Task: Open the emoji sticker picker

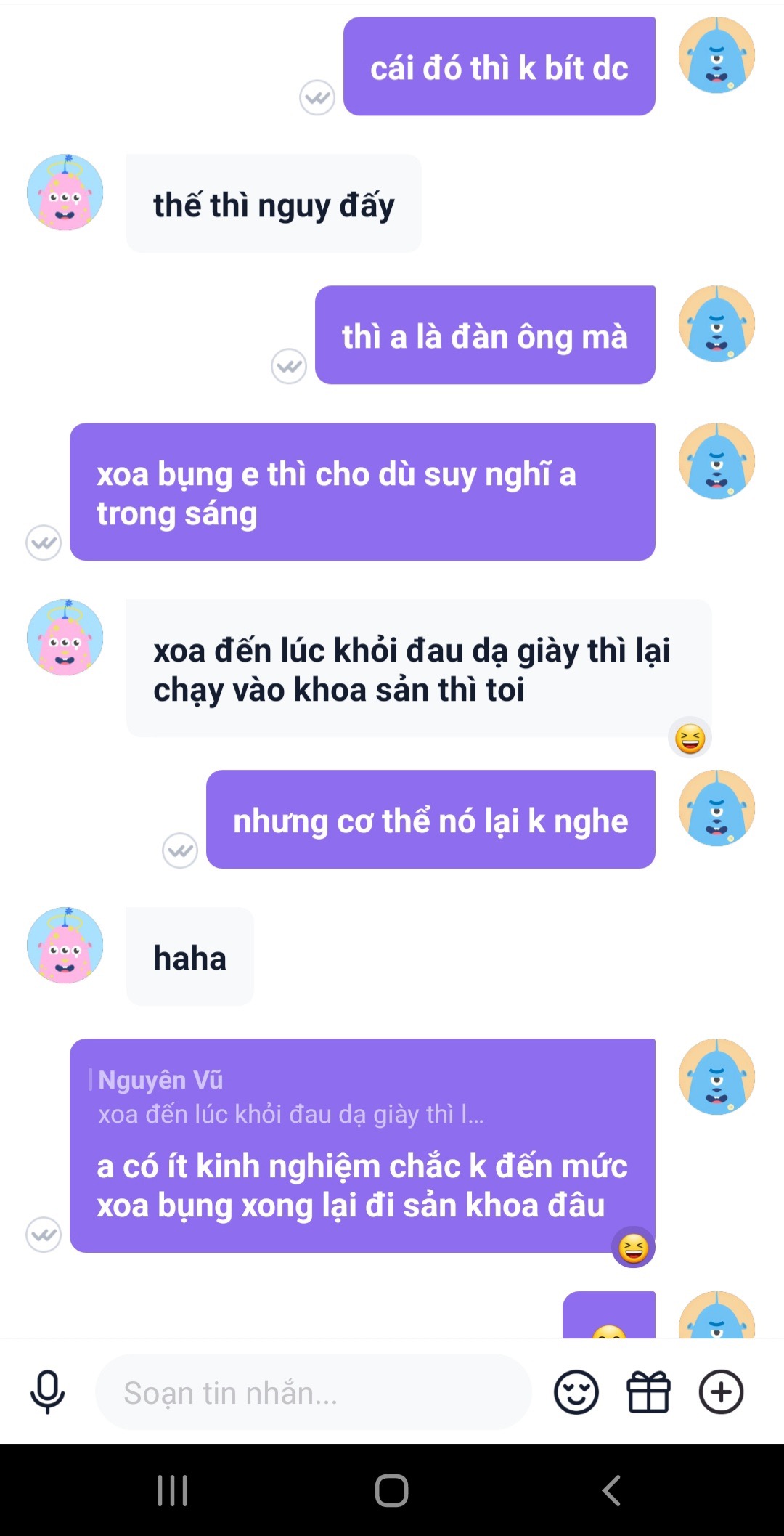Action: 576,1392
